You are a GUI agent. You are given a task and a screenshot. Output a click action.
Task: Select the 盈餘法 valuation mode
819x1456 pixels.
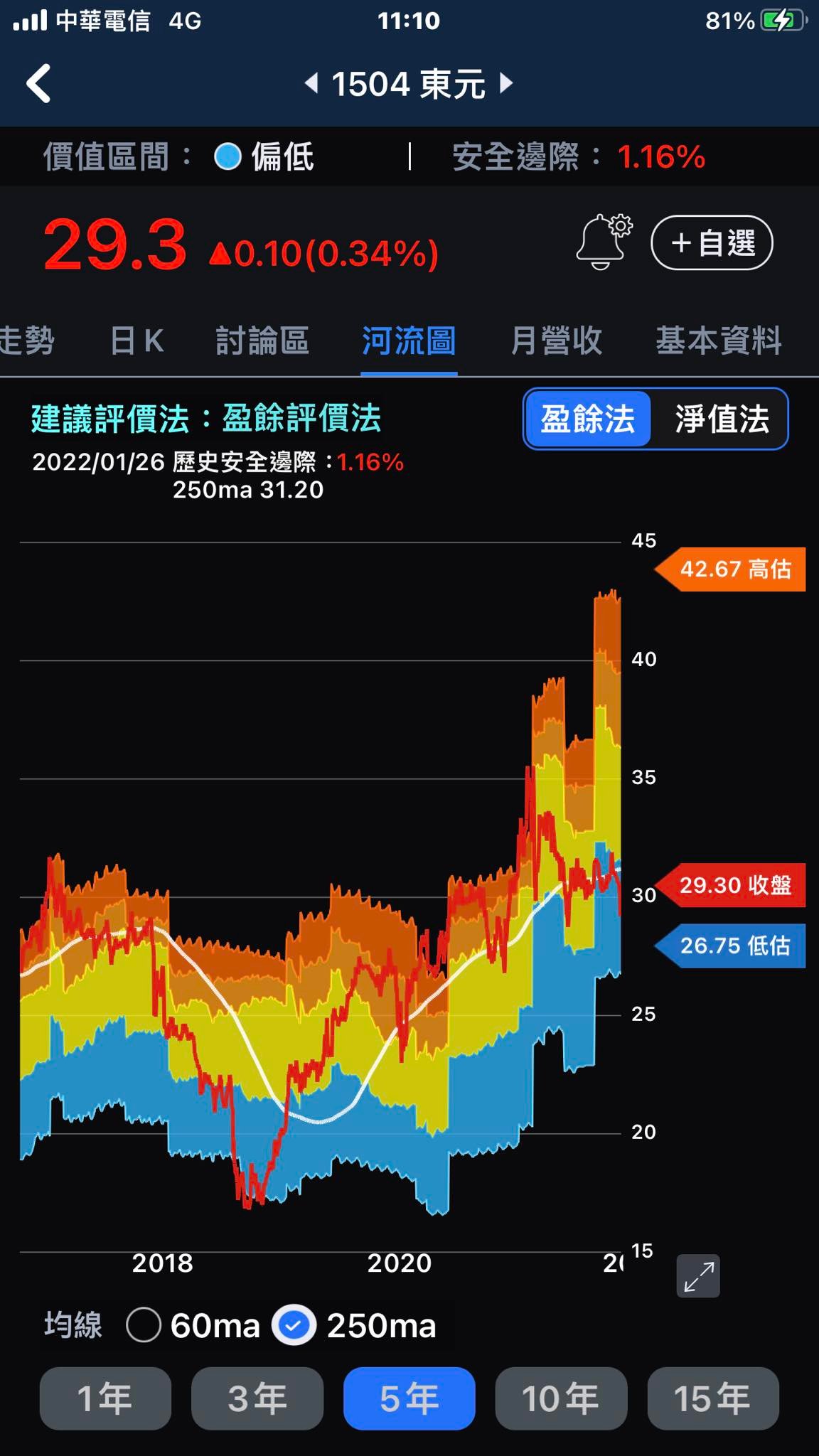(x=589, y=420)
